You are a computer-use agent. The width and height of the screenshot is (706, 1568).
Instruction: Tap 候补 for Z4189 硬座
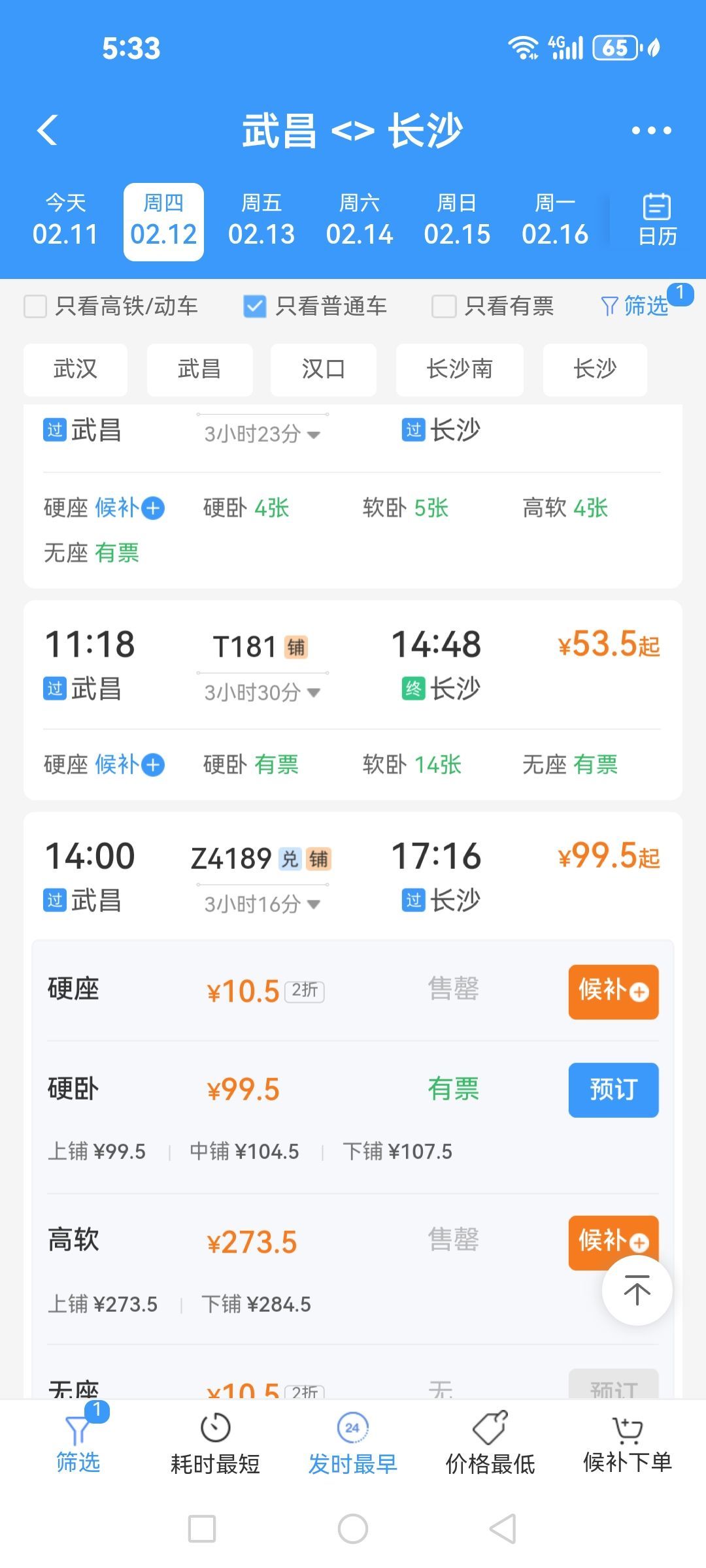click(x=613, y=991)
